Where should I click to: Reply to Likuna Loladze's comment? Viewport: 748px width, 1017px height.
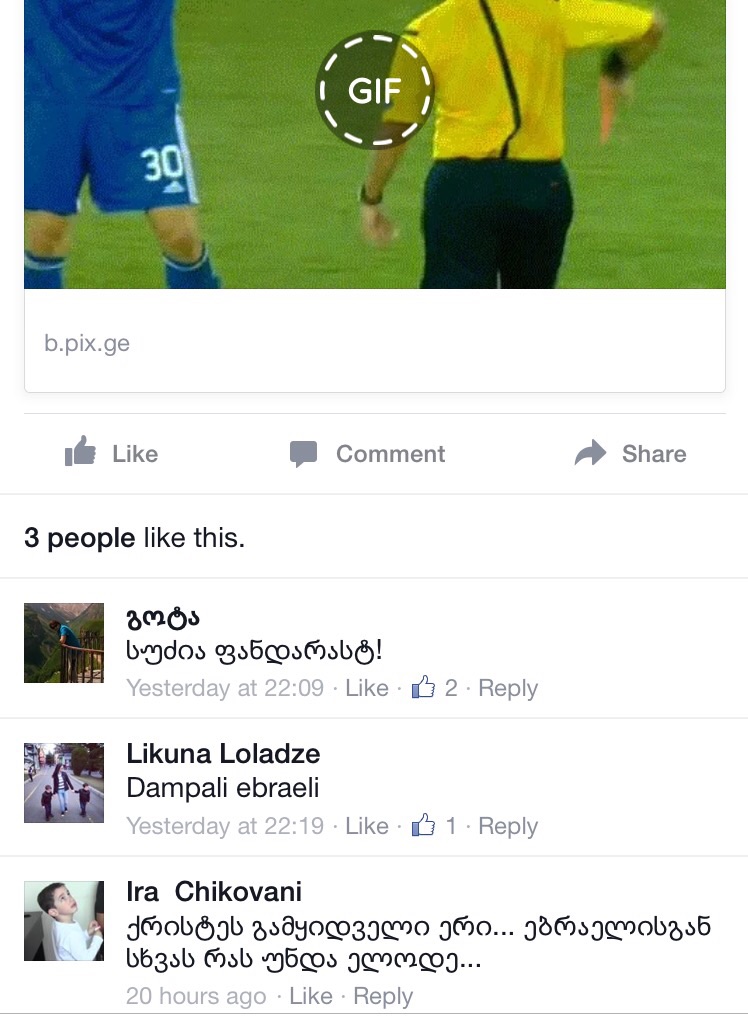(x=508, y=826)
